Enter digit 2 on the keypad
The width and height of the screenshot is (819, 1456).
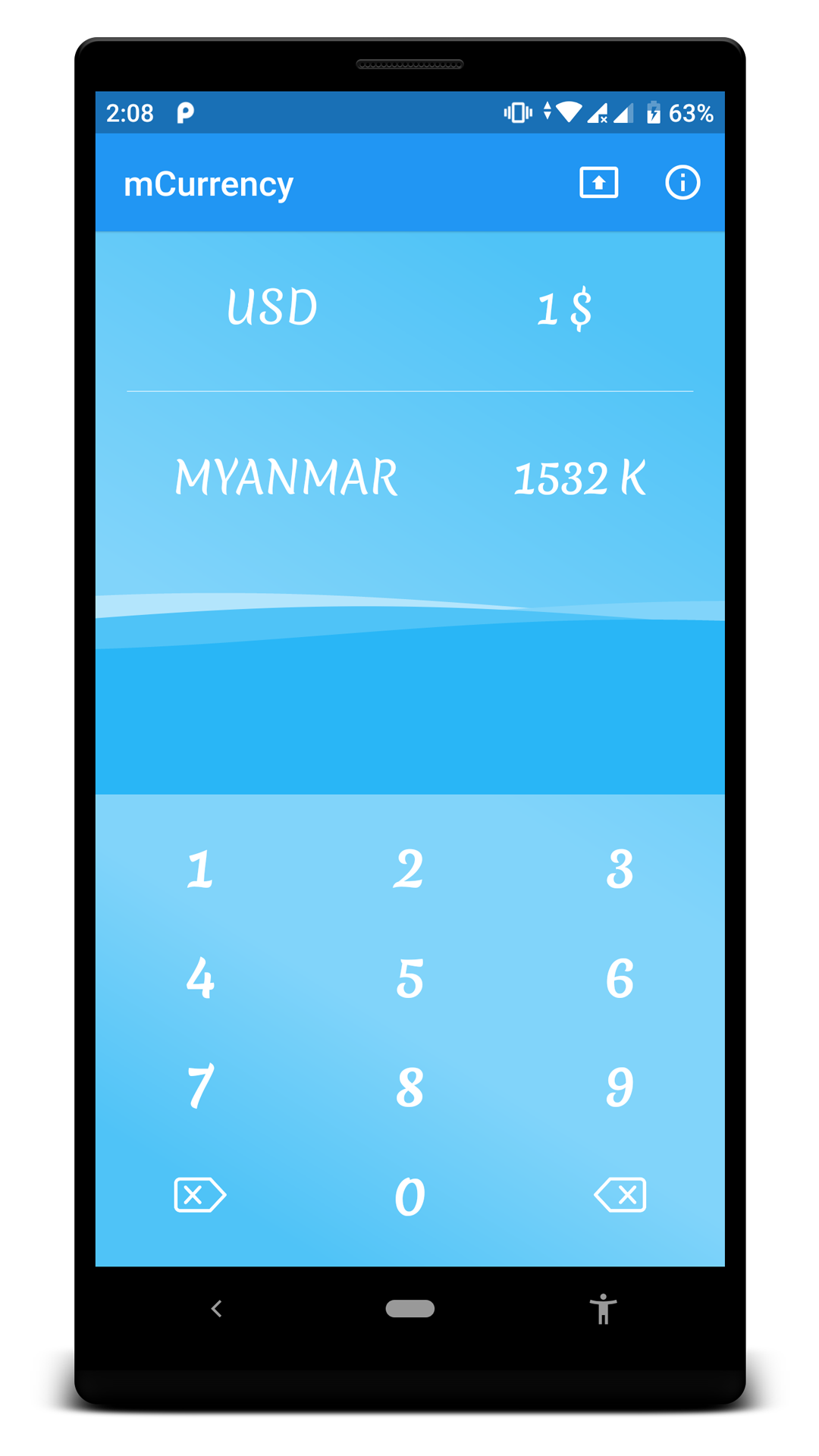point(409,869)
